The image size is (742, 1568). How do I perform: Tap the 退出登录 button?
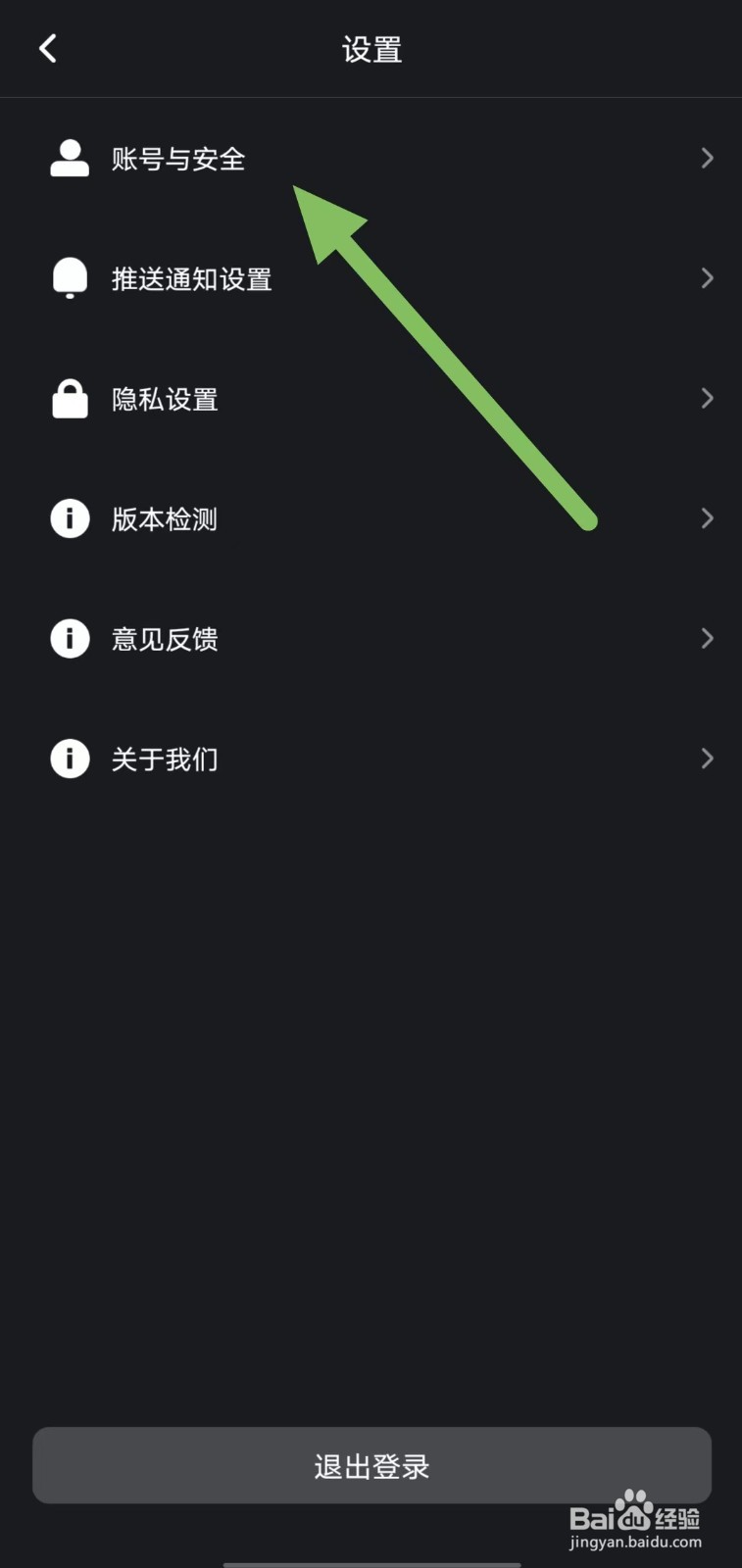pyautogui.click(x=371, y=1465)
